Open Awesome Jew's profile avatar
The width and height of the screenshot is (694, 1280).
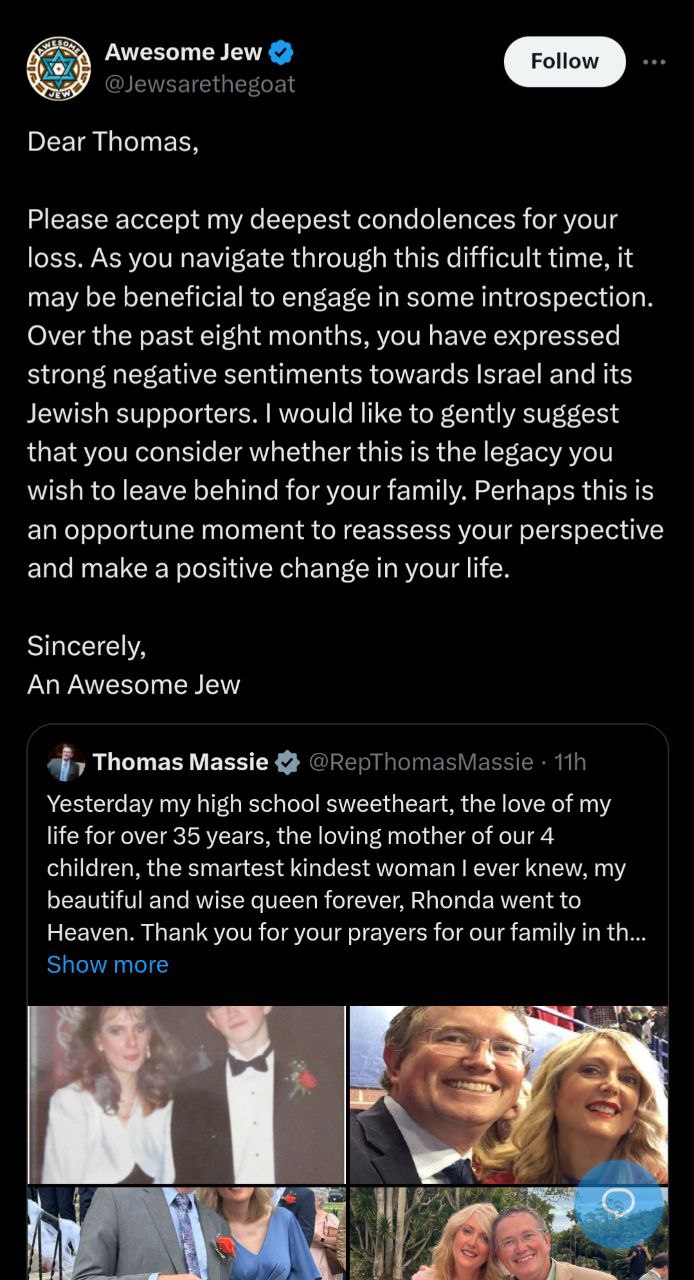[x=58, y=69]
